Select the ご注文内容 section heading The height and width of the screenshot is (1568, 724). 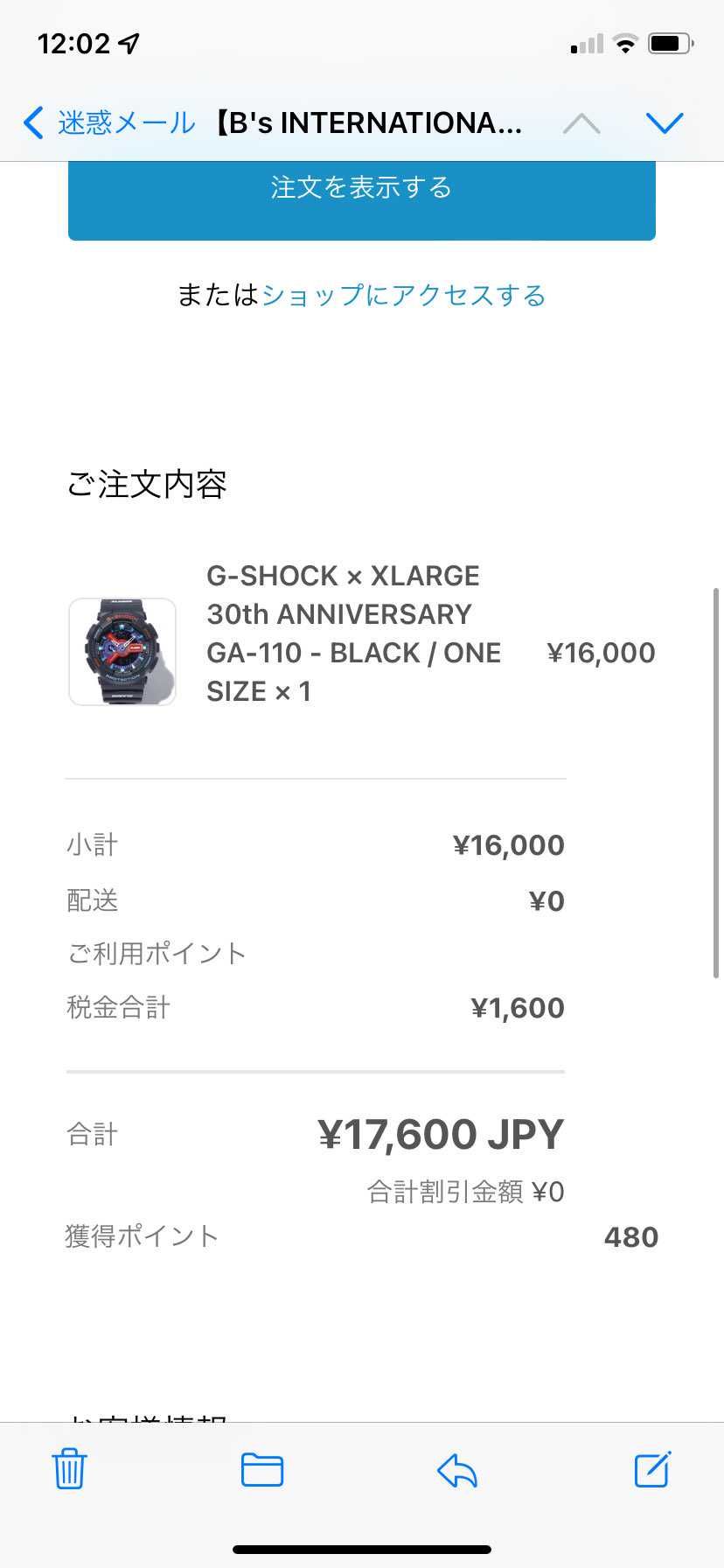[x=146, y=483]
